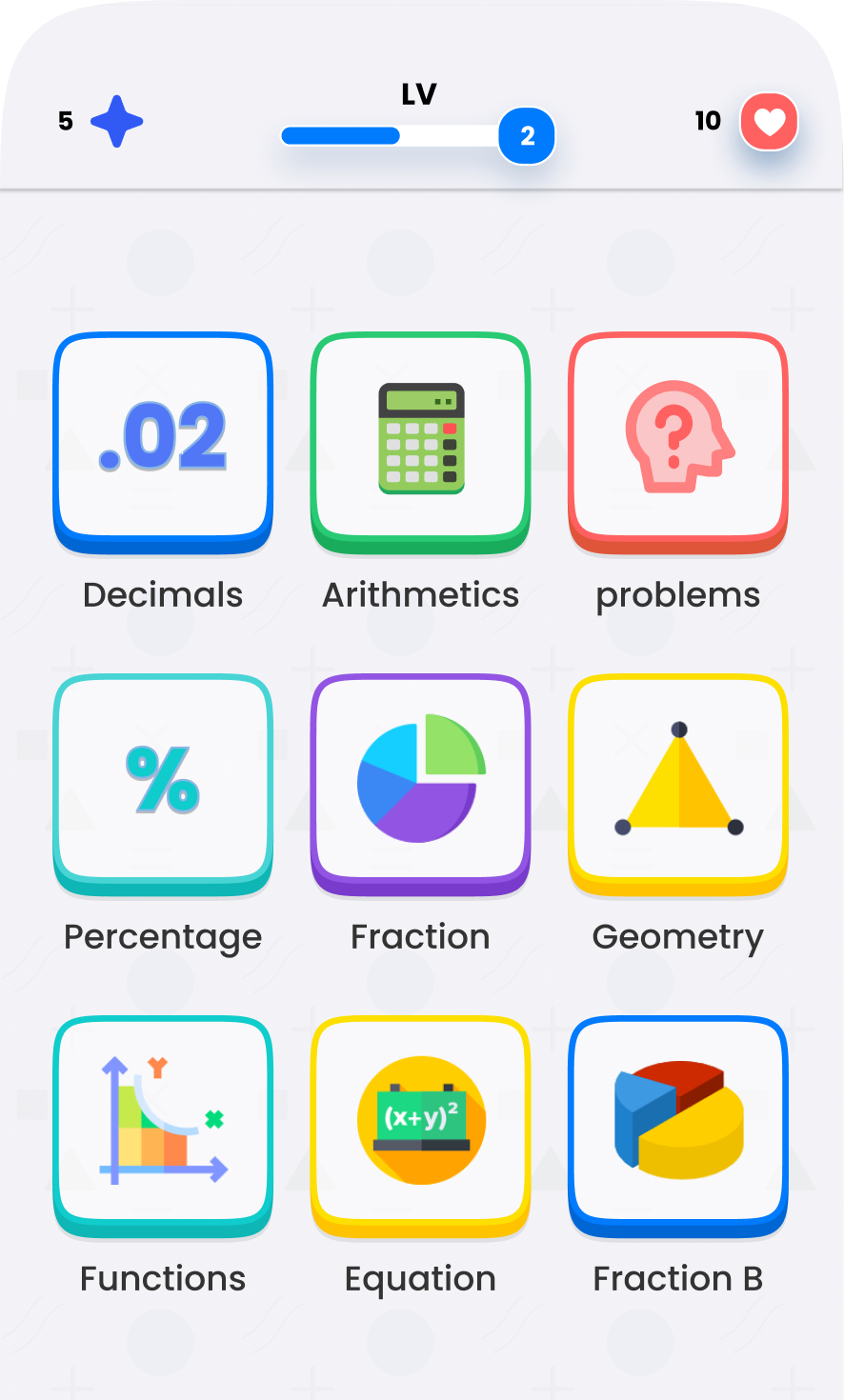
Task: Tap the red heart lives button
Action: tap(769, 122)
